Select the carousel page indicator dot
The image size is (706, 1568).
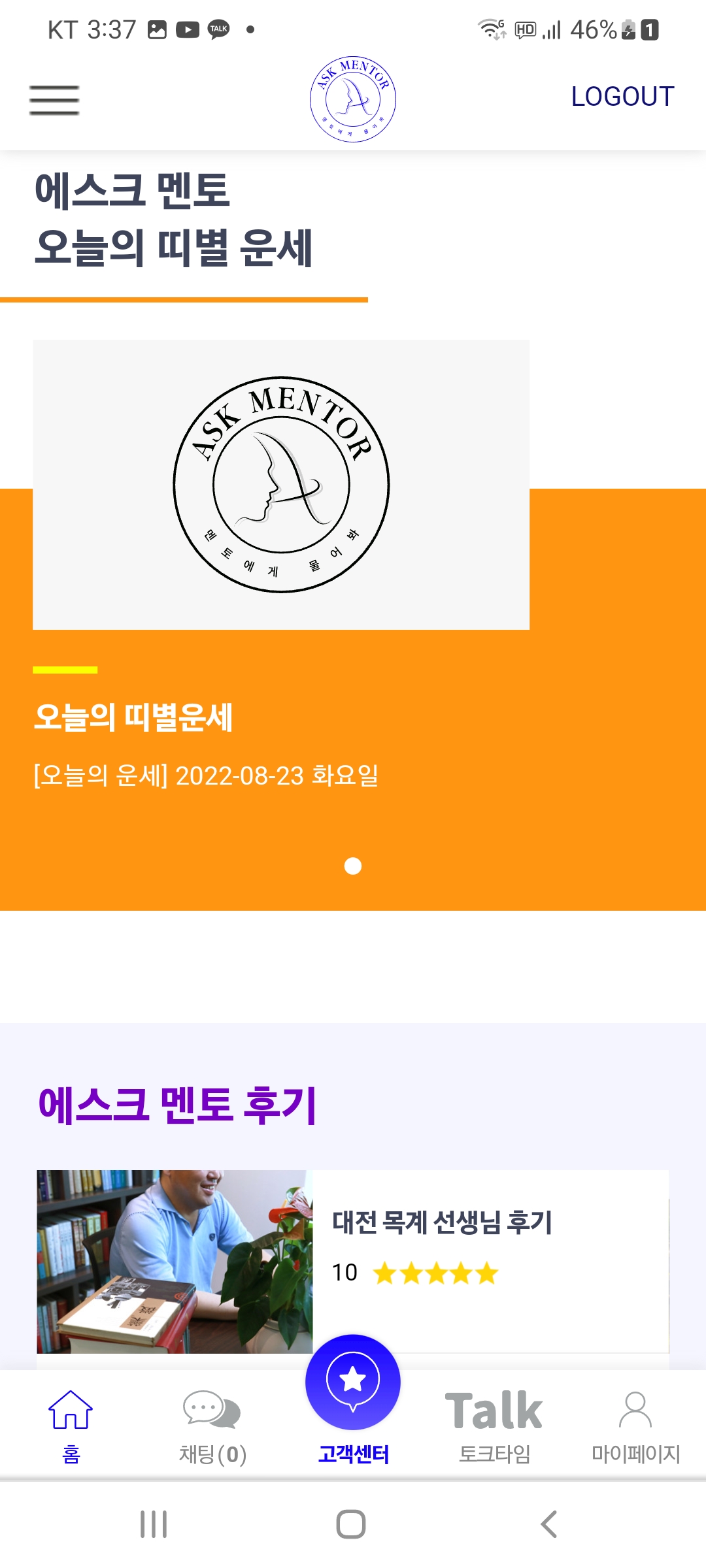click(x=353, y=866)
